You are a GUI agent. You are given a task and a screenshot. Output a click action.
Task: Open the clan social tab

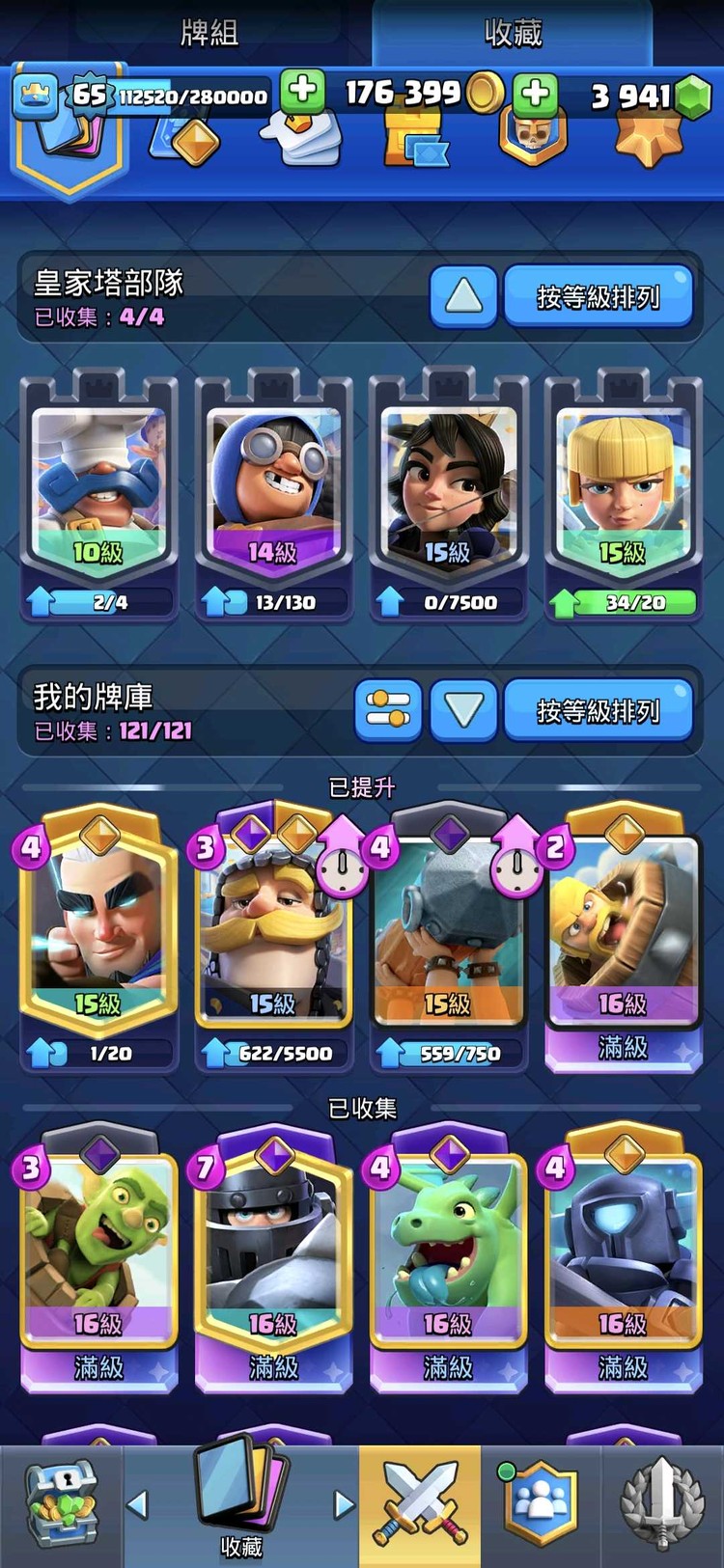click(x=541, y=1505)
